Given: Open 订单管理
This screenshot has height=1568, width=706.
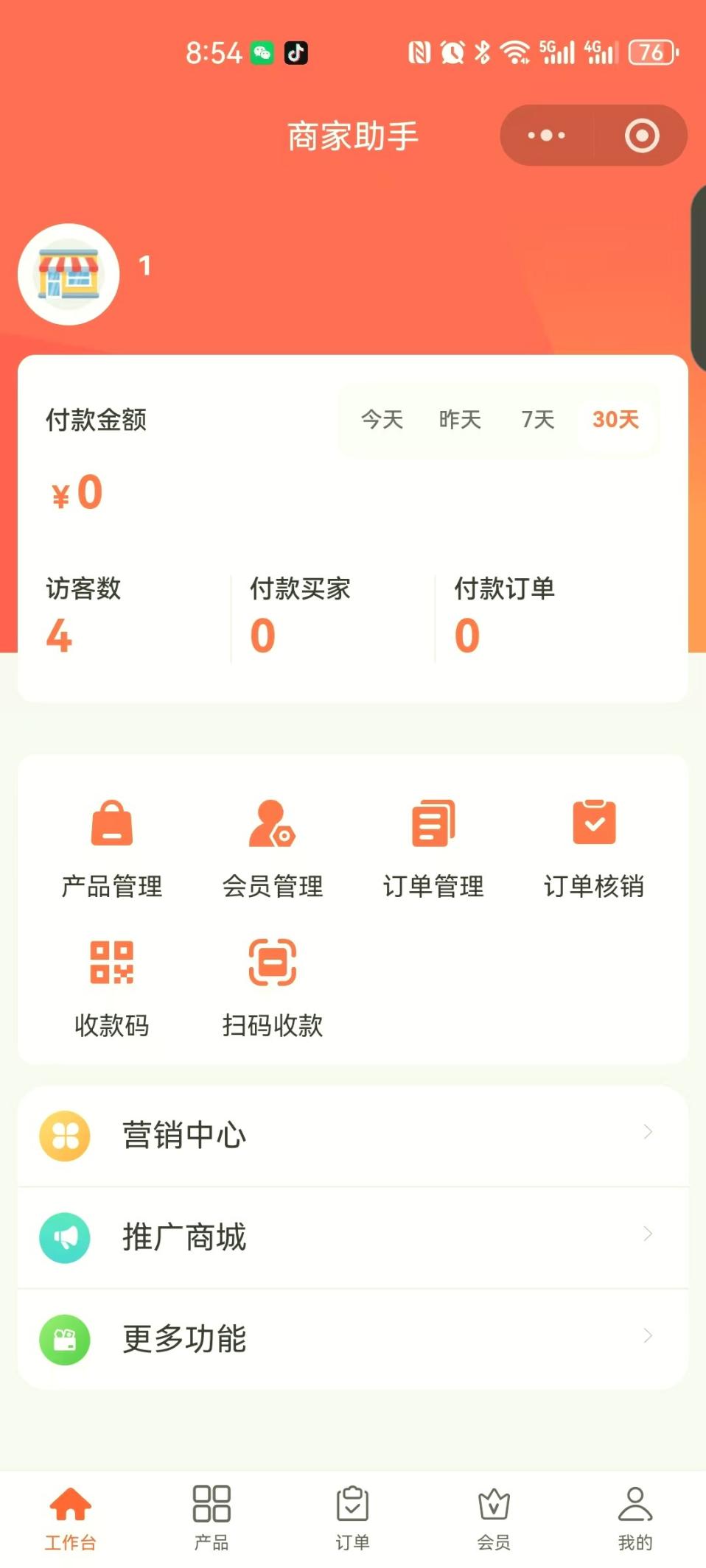Looking at the screenshot, I should click(x=433, y=848).
